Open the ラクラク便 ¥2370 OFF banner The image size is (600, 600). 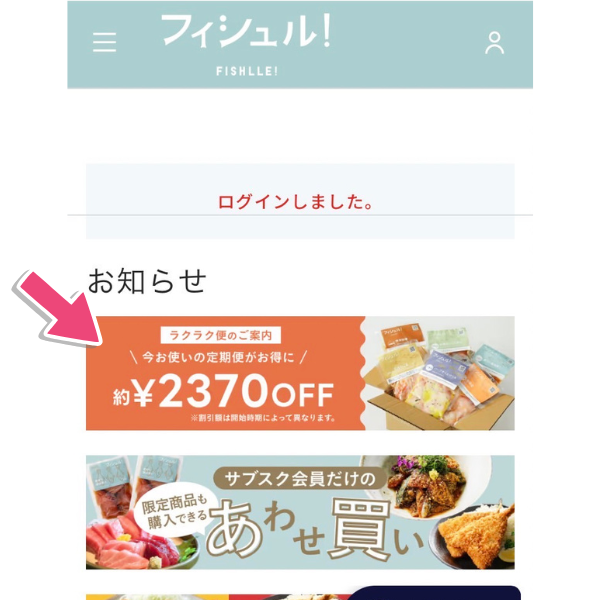[x=300, y=374]
